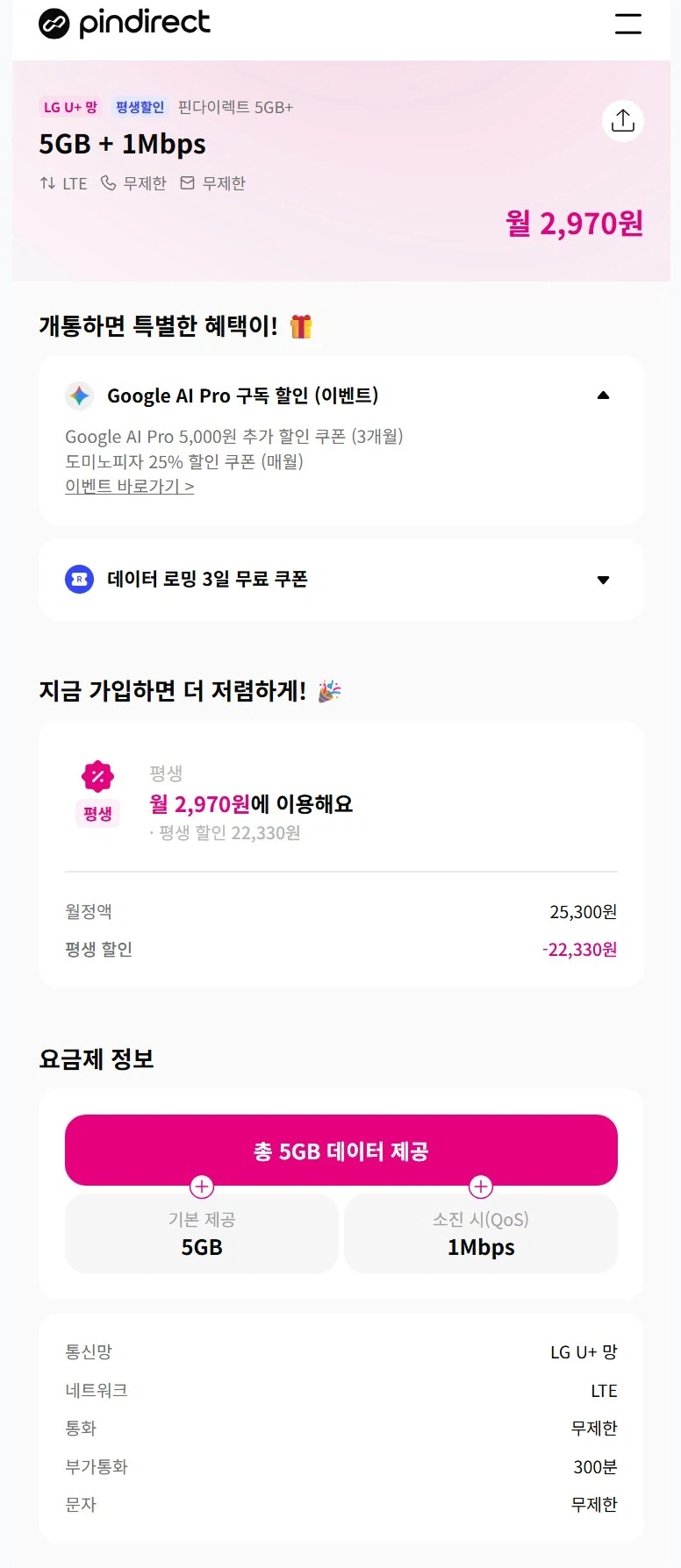Click the pink 평생 discount badge icon
This screenshot has height=1568, width=681.
(97, 777)
